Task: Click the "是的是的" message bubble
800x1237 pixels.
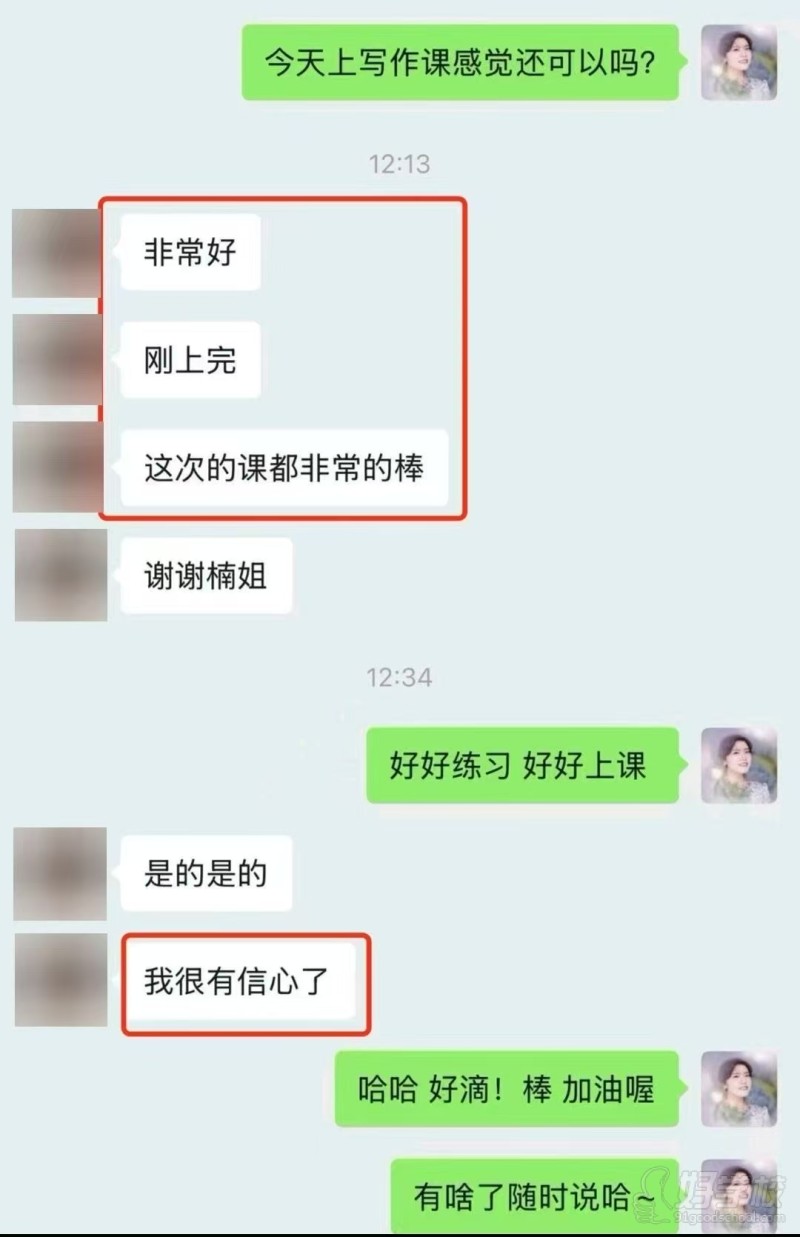Action: click(205, 872)
